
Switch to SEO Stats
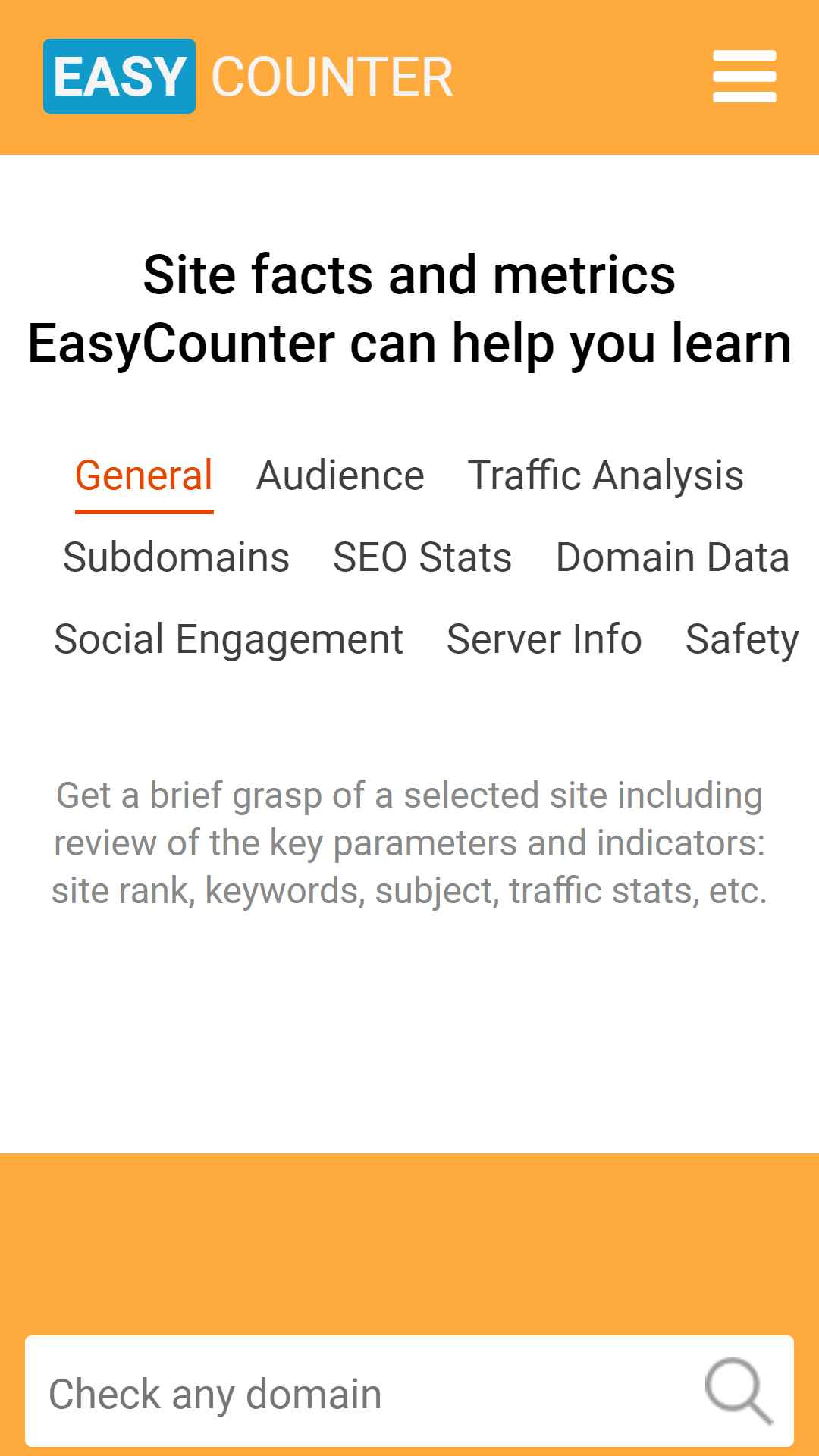click(422, 557)
